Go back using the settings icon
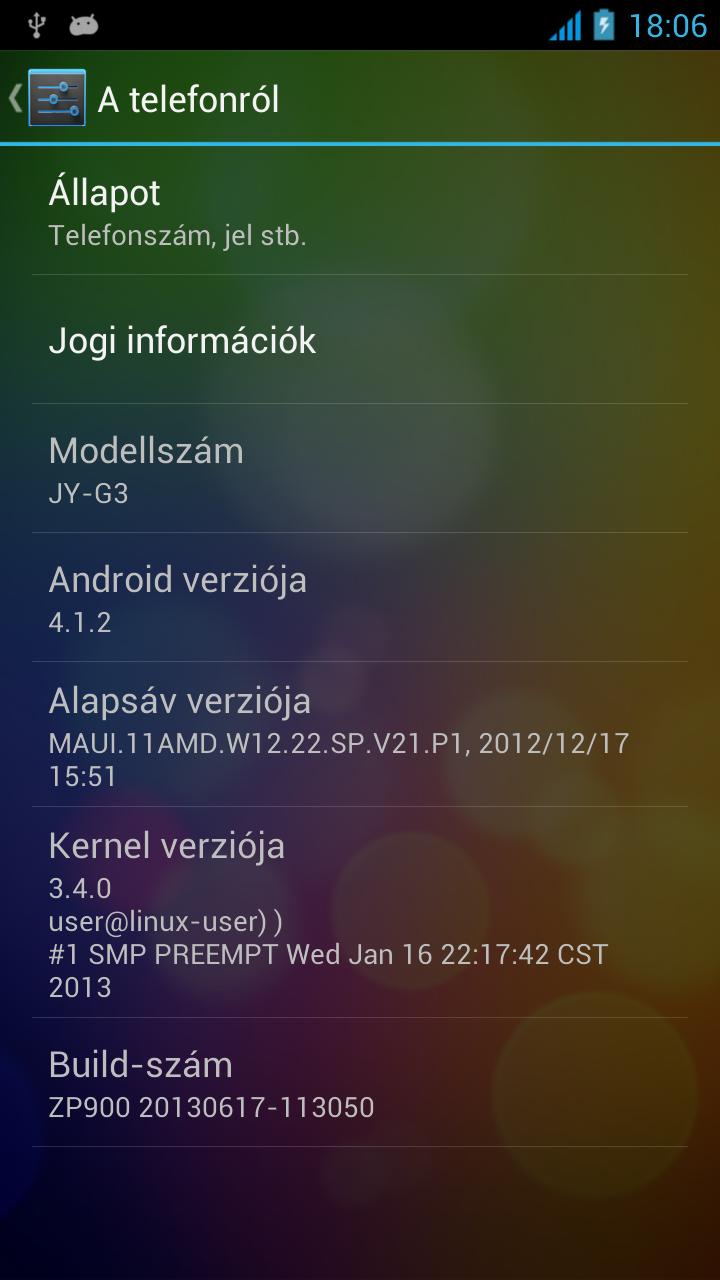This screenshot has width=720, height=1280. 57,98
